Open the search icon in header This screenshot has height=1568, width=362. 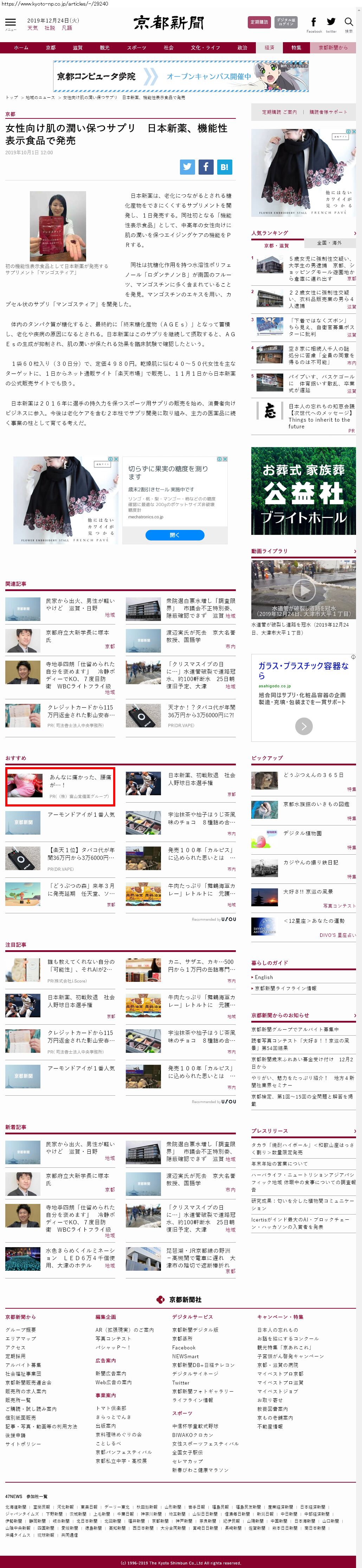(x=349, y=23)
